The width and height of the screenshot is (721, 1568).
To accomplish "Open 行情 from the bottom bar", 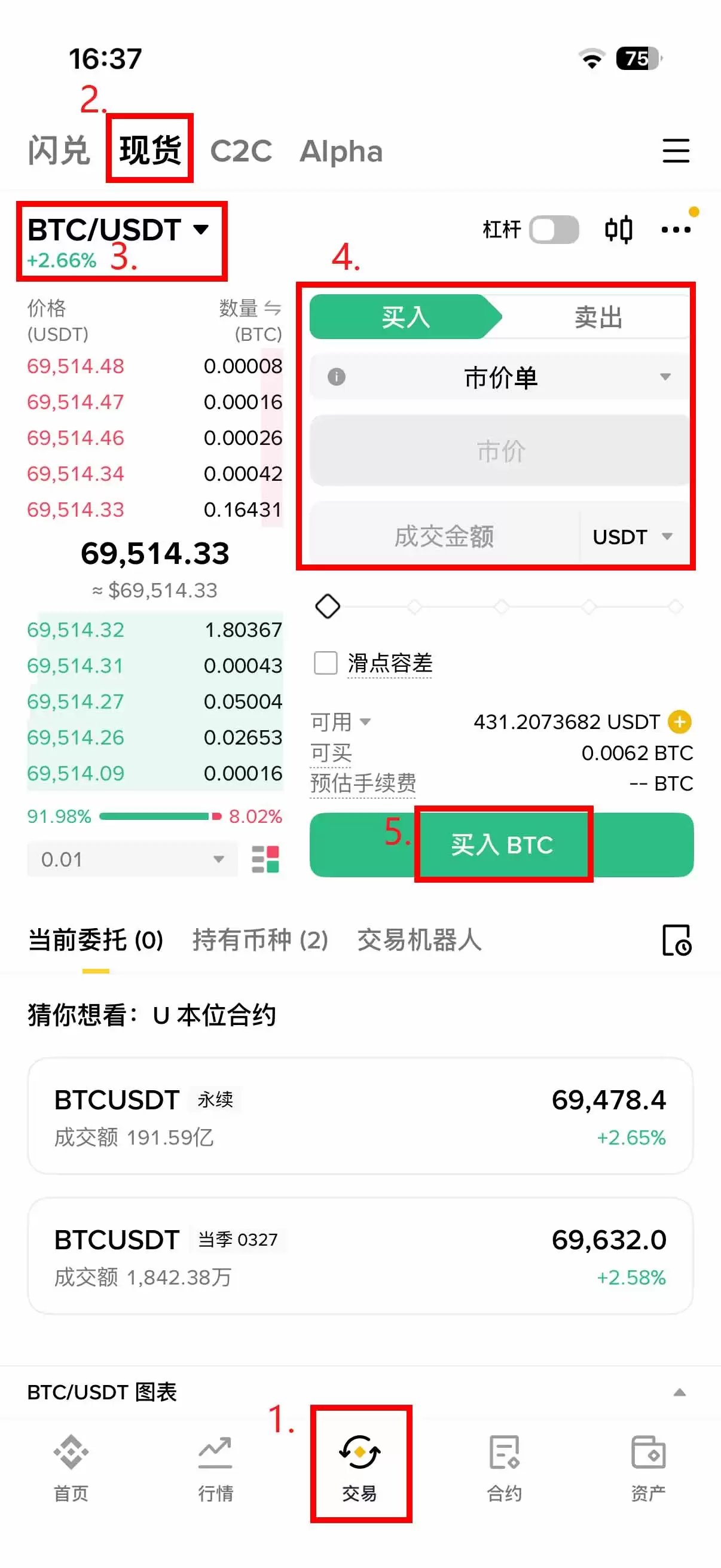I will 215,1473.
